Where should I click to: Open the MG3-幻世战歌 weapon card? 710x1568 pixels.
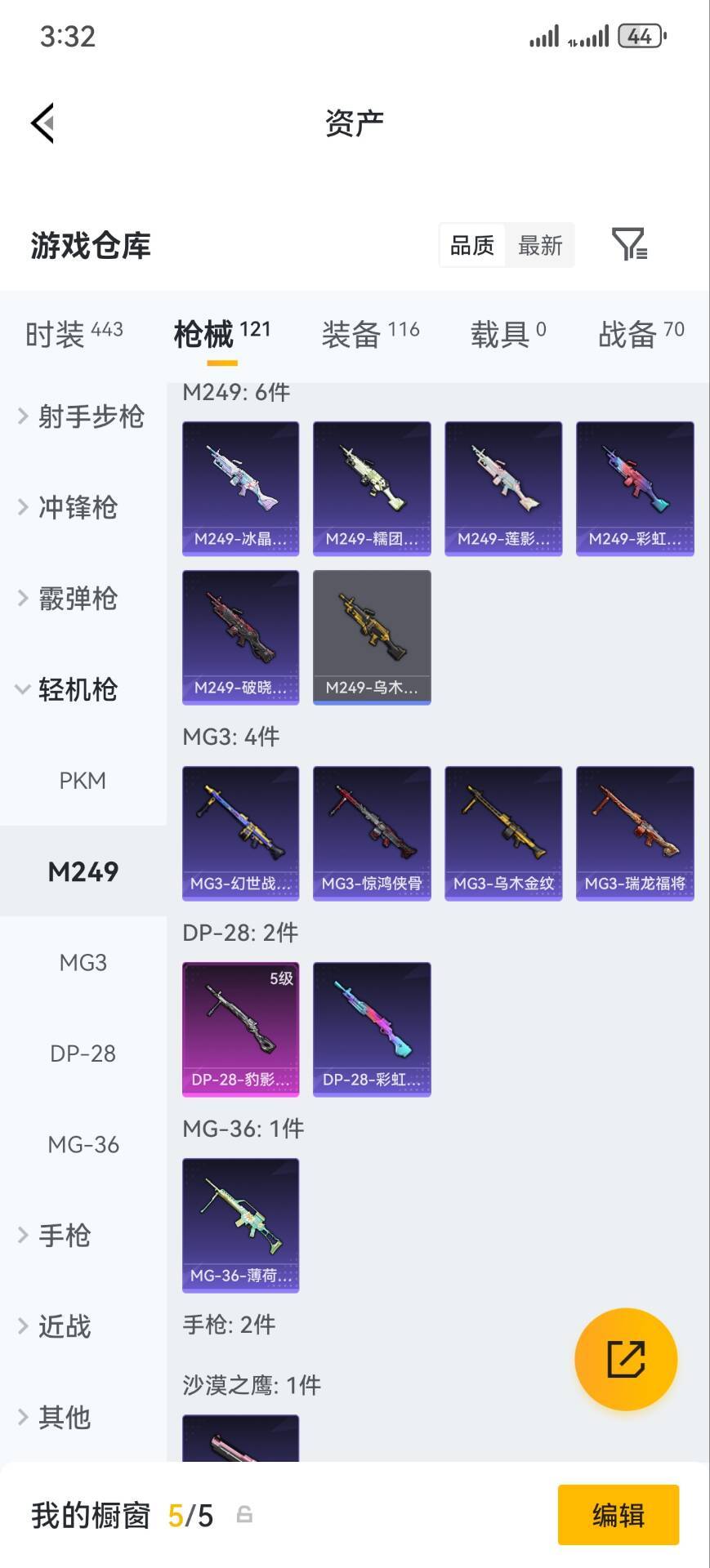(x=240, y=833)
